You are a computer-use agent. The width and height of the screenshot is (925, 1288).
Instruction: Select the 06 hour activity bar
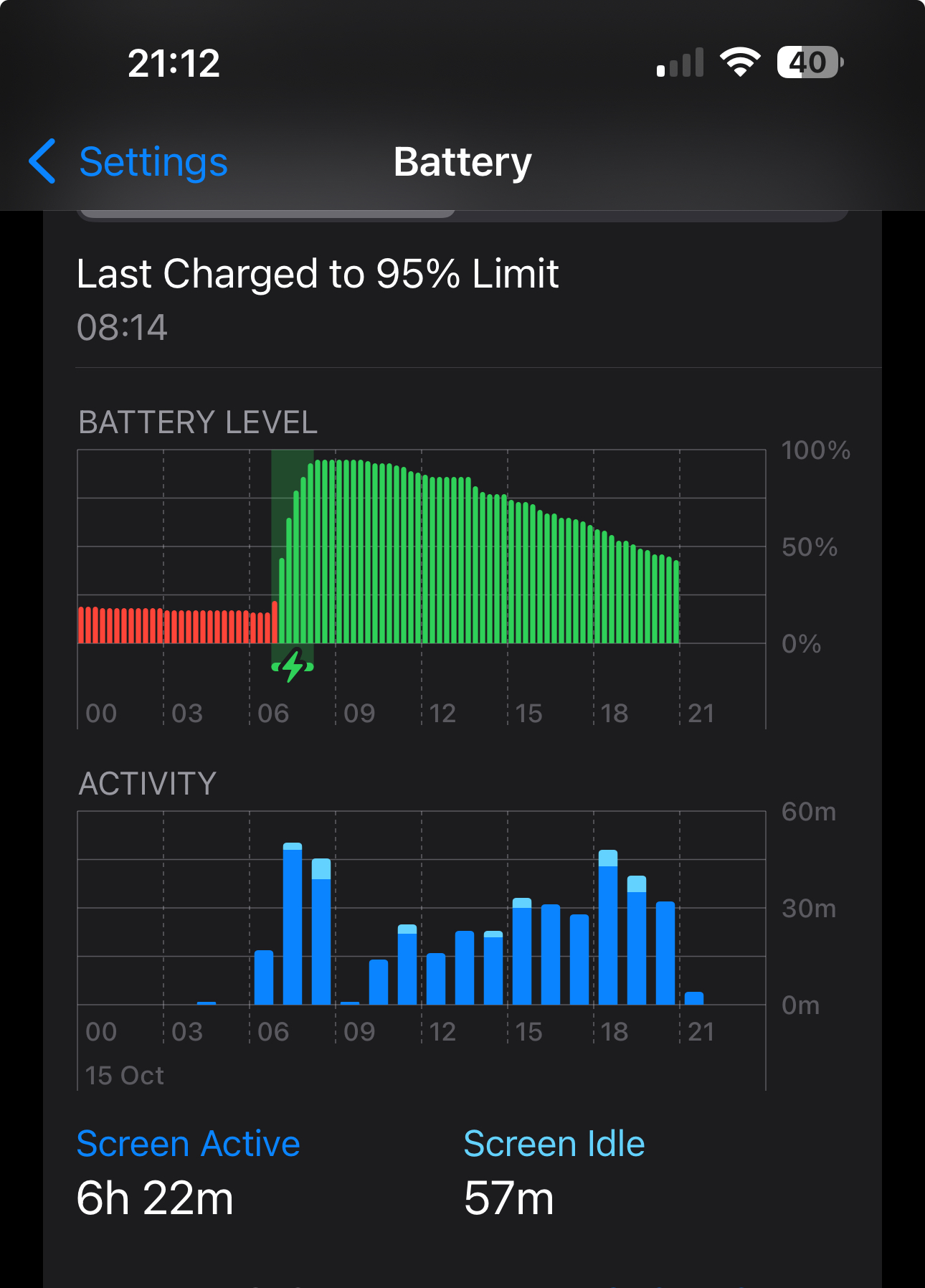(x=264, y=977)
